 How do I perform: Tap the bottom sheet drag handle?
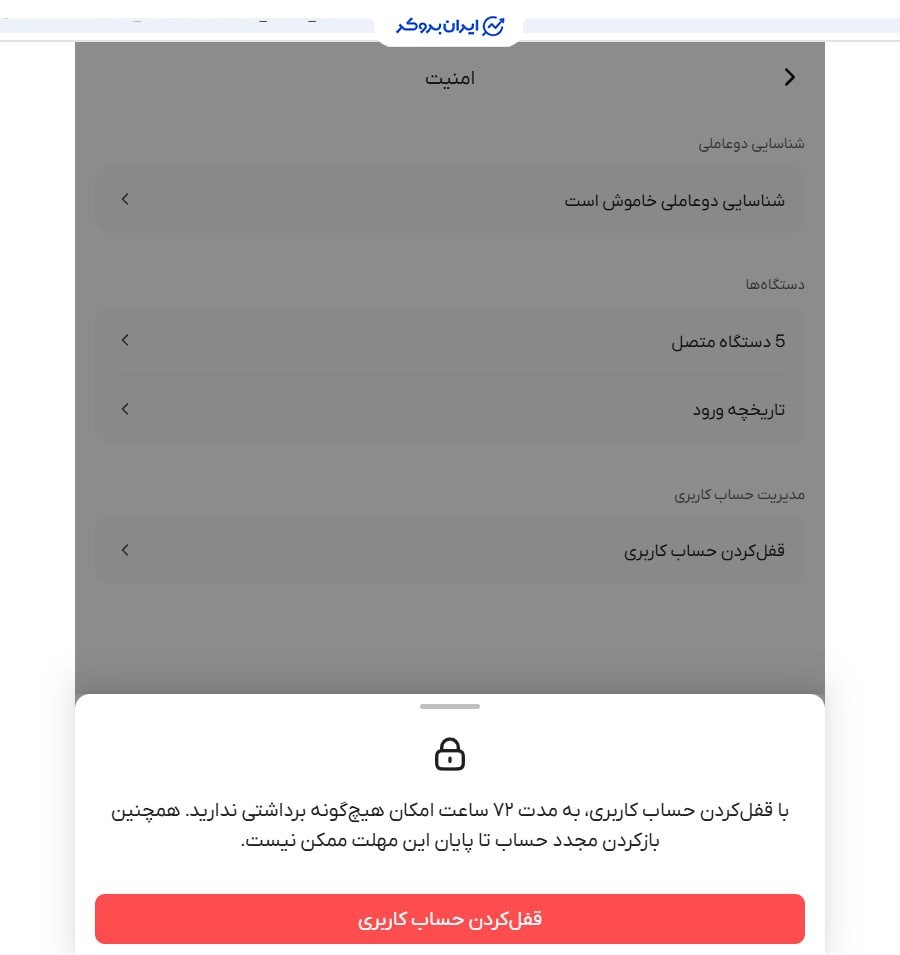coord(450,706)
